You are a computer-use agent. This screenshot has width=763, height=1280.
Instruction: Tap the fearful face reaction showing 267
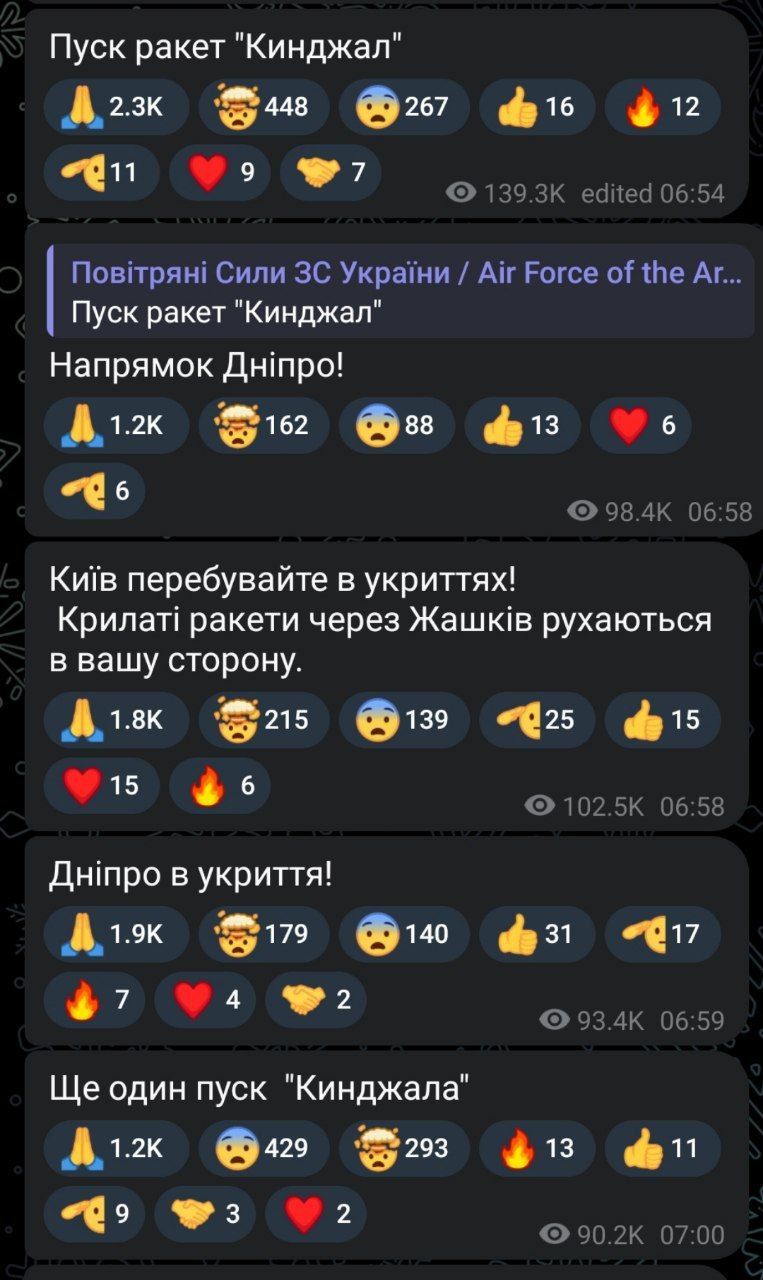pyautogui.click(x=404, y=107)
